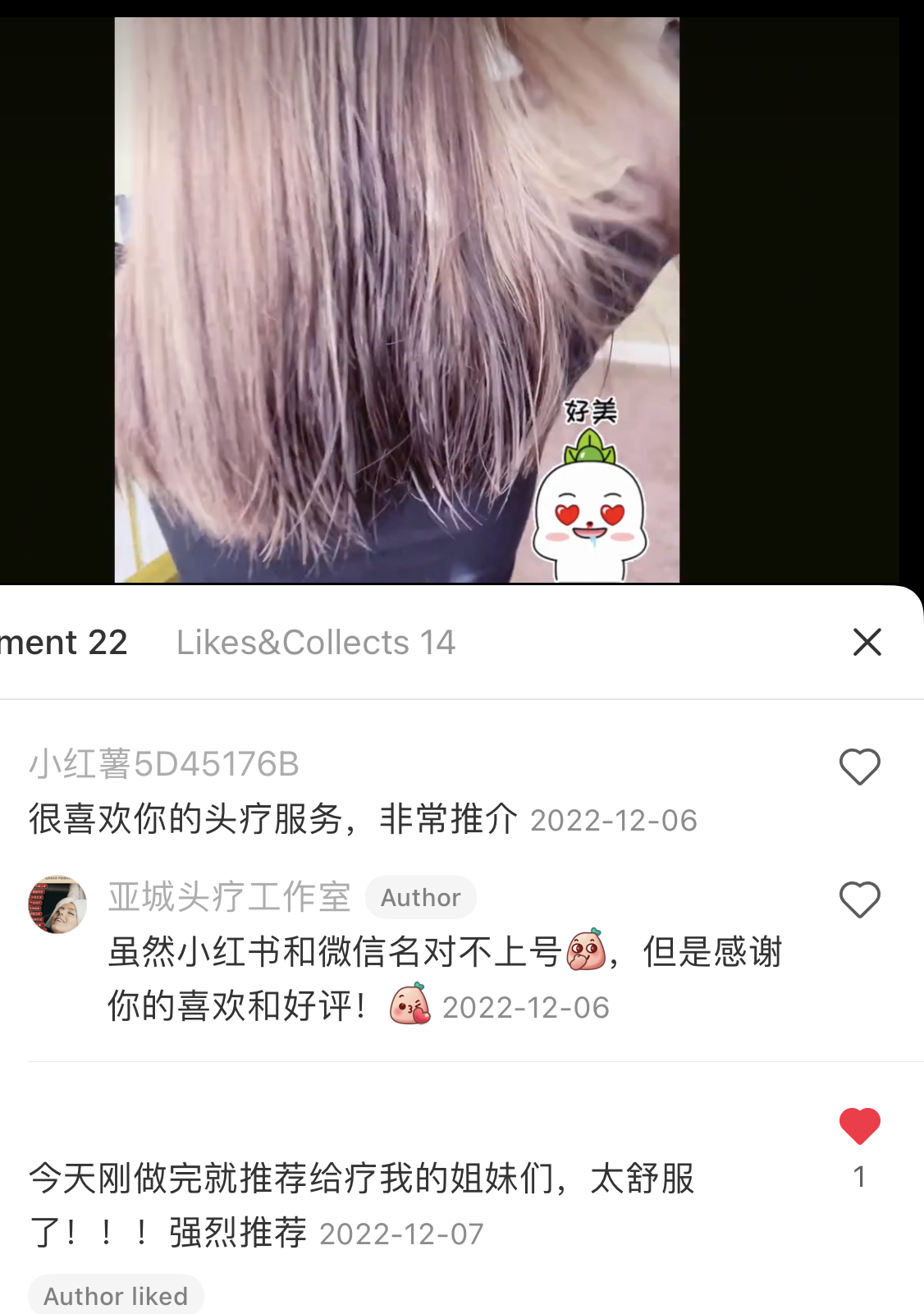Switch to Likes&Collects tab
Viewport: 924px width, 1314px height.
coord(315,643)
